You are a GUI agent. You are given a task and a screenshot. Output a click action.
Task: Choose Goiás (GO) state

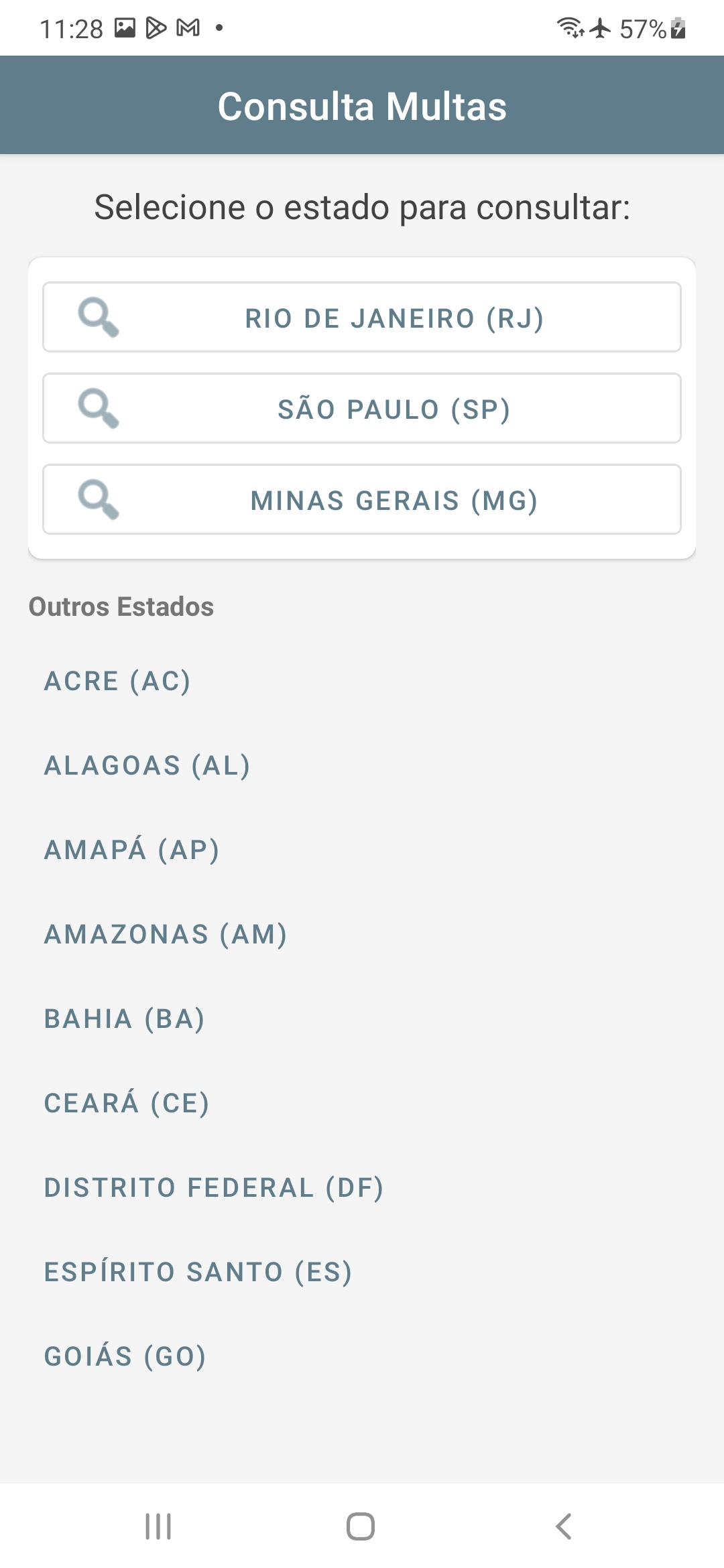[x=125, y=1357]
